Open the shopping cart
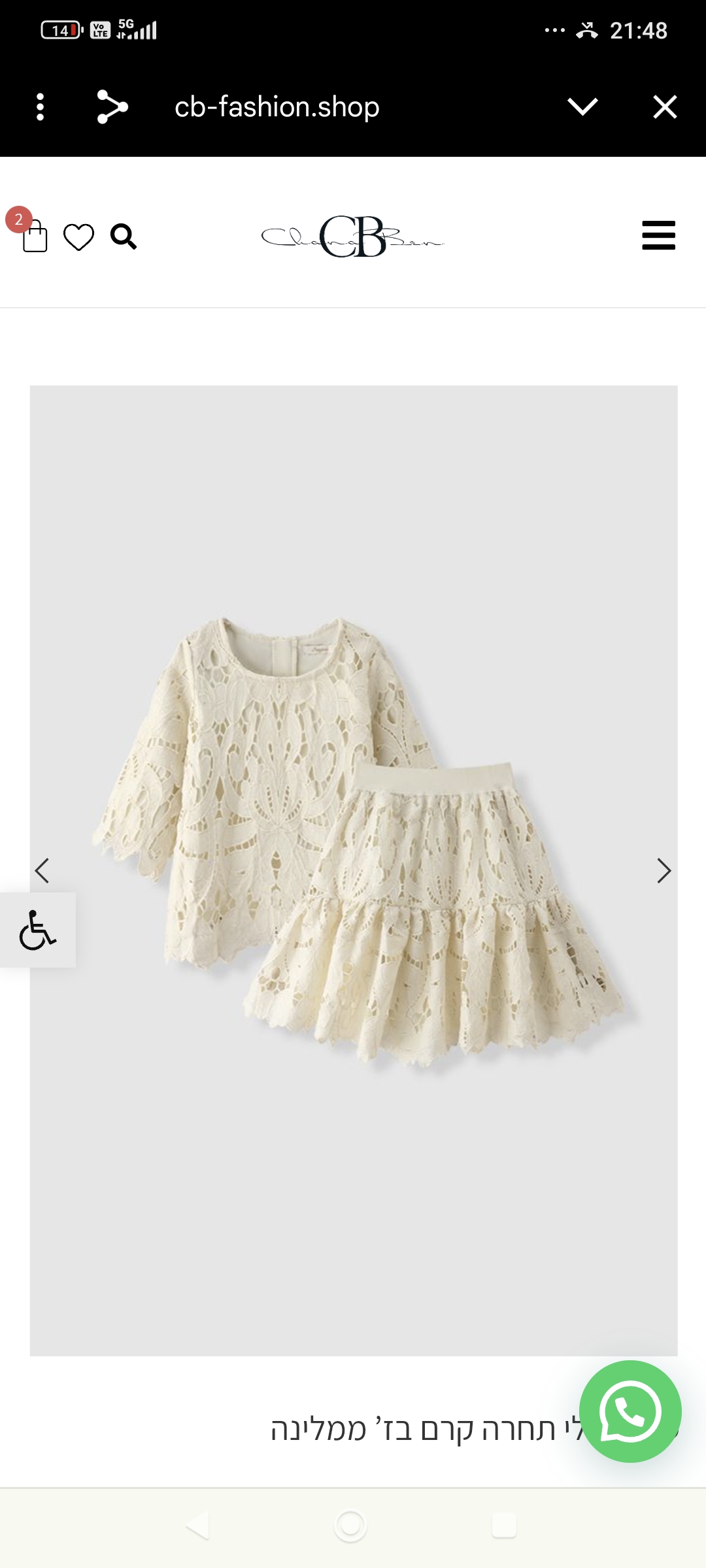Viewport: 706px width, 1568px height. (34, 235)
